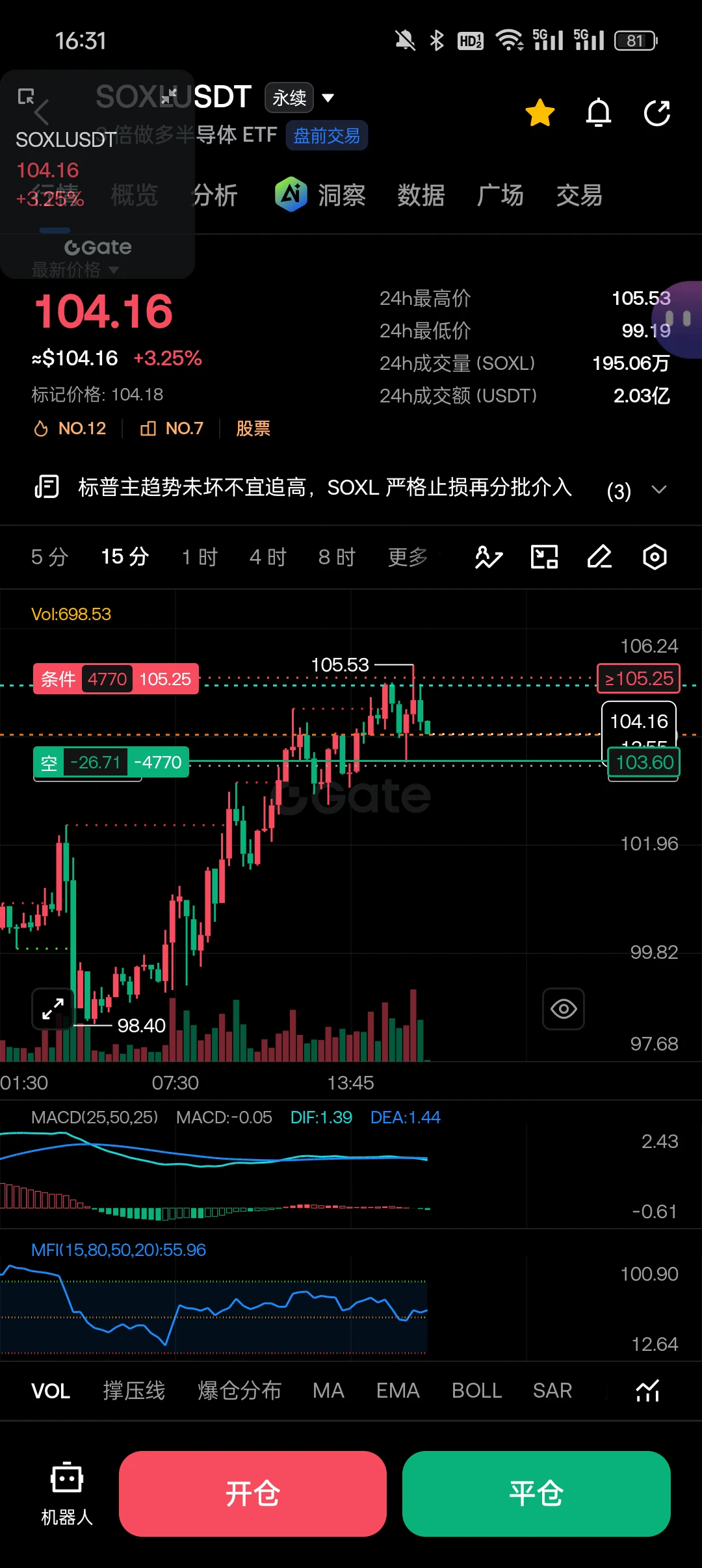
Task: Go to the 广场 tab
Action: 500,195
